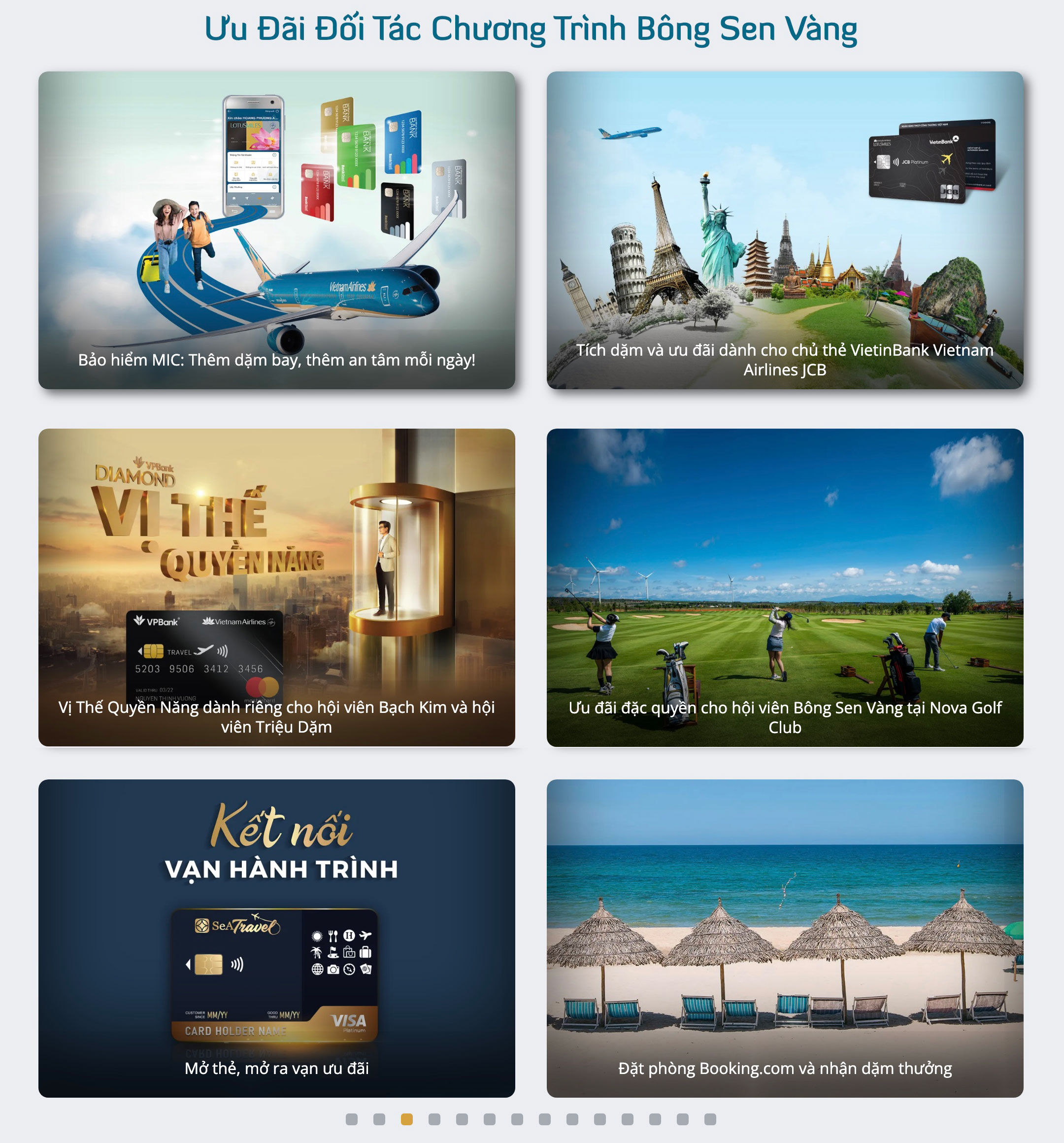This screenshot has width=1064, height=1143.
Task: View the Nova Golf Club offer
Action: [x=785, y=587]
